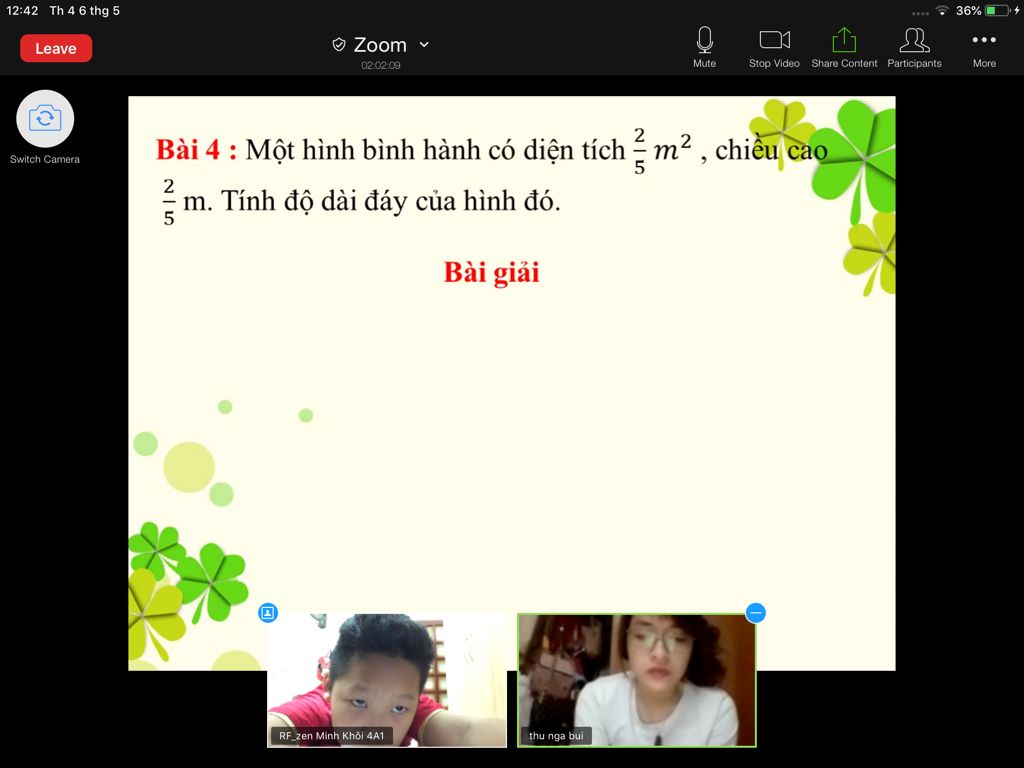Select thu nga bui video tile
Viewport: 1024px width, 768px height.
pos(636,680)
